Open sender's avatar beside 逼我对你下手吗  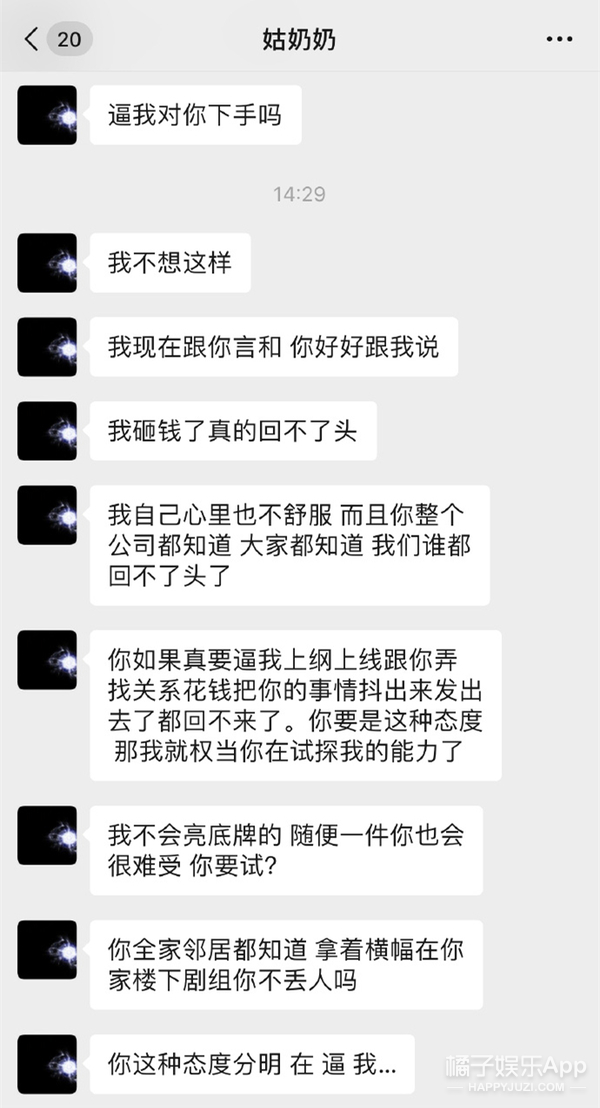coord(47,115)
